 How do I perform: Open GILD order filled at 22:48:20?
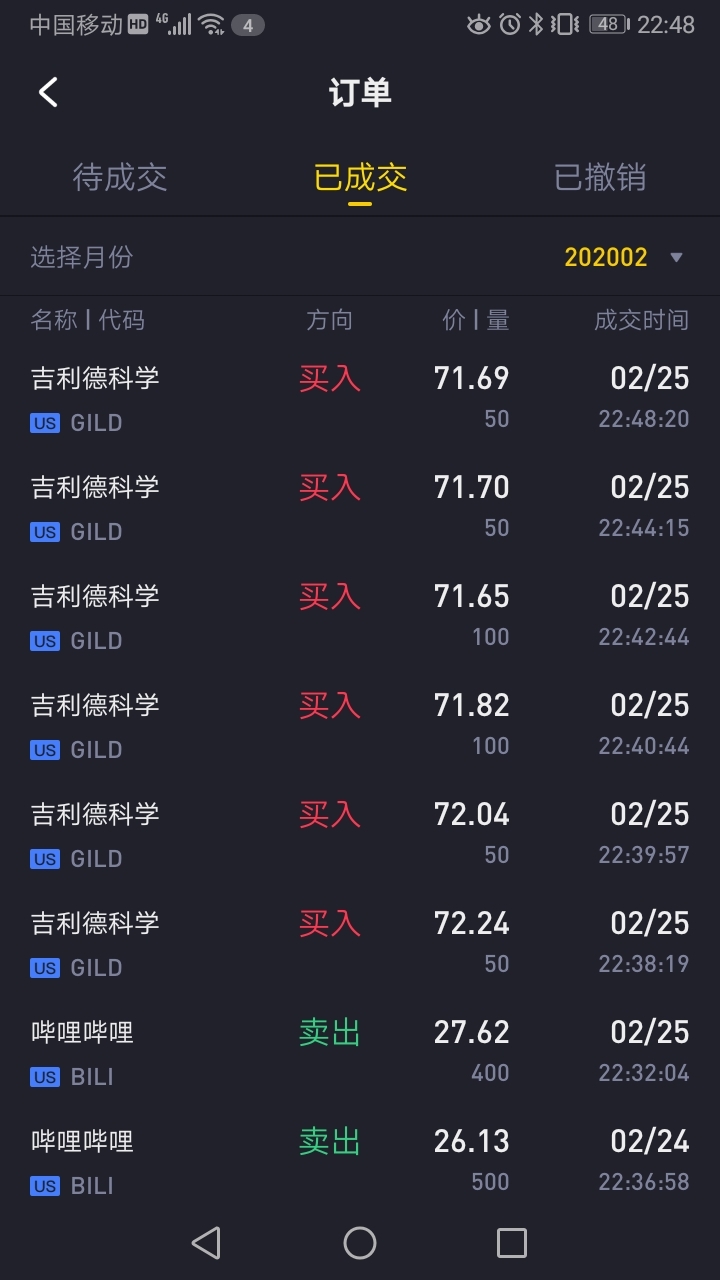pyautogui.click(x=360, y=398)
